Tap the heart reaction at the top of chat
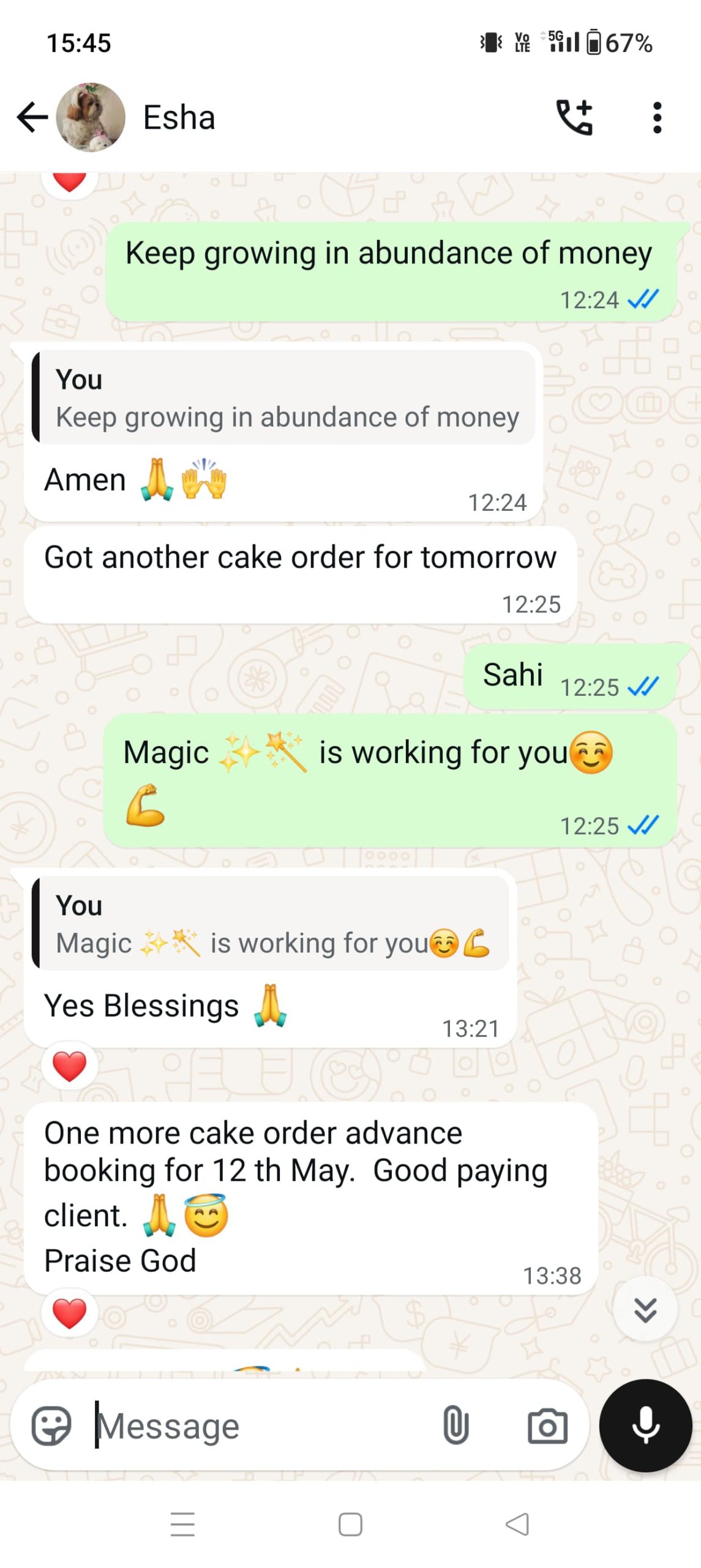The width and height of the screenshot is (701, 1568). point(69,181)
